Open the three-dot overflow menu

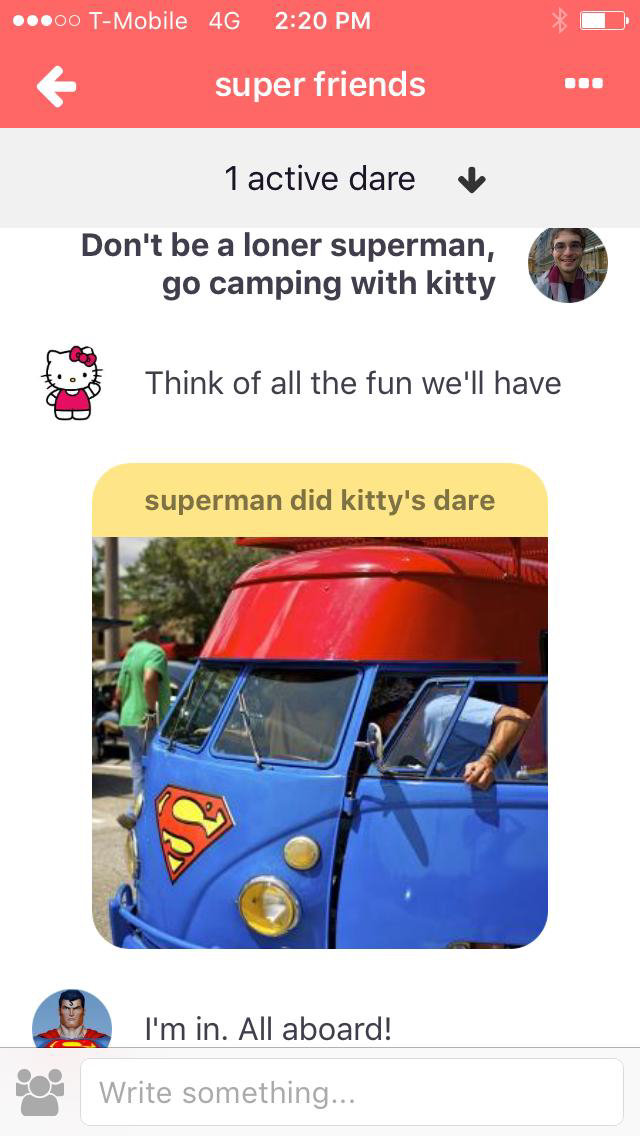pyautogui.click(x=583, y=85)
